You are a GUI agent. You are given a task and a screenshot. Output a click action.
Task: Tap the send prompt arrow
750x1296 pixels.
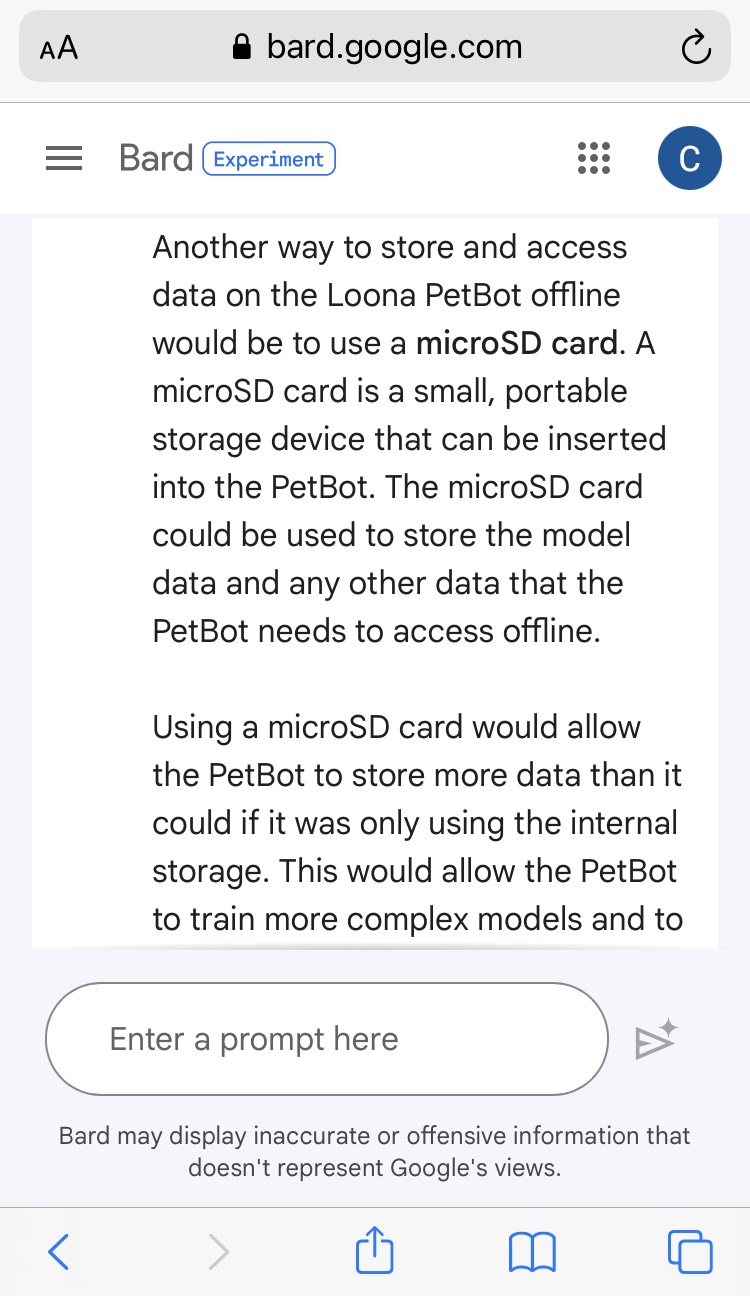(x=656, y=1040)
